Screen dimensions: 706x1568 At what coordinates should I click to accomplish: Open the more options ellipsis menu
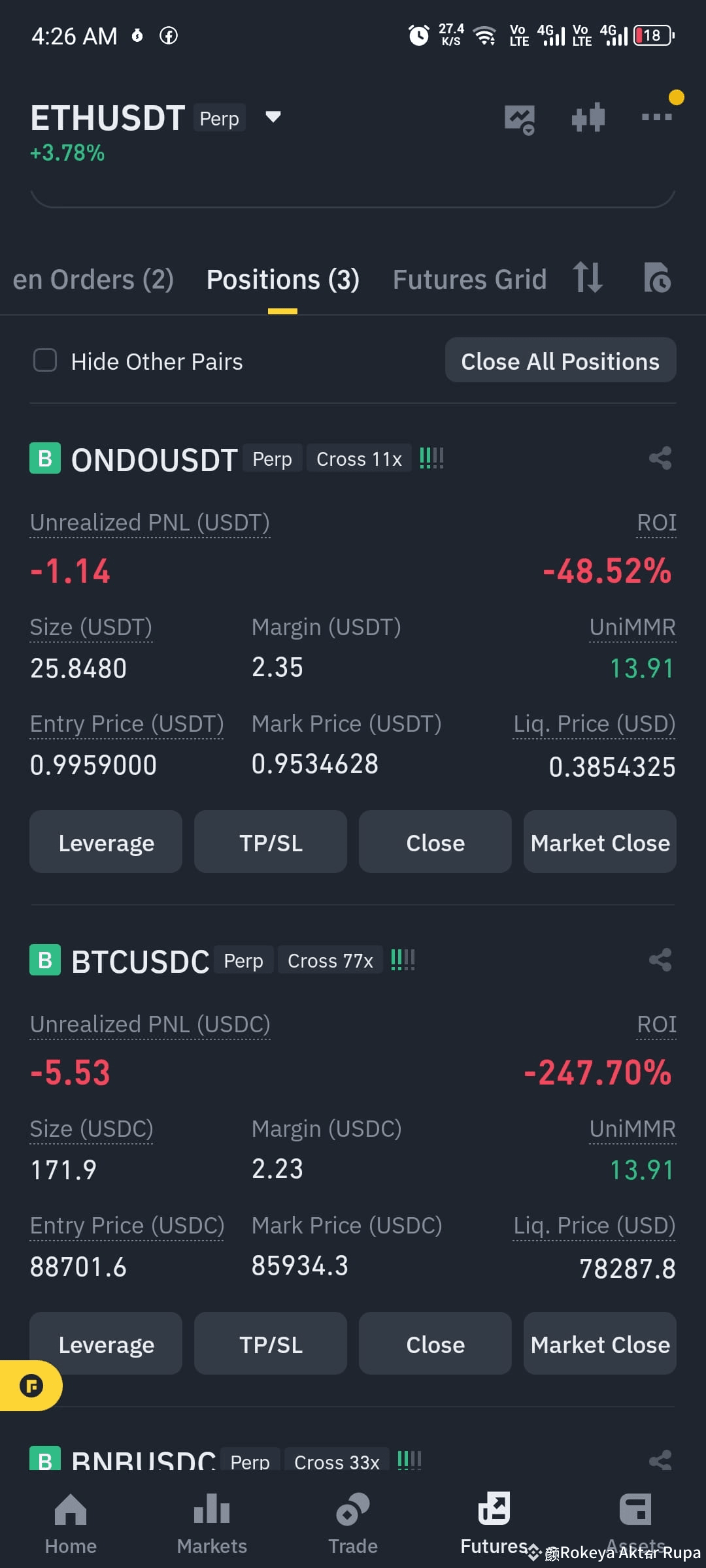click(x=657, y=118)
